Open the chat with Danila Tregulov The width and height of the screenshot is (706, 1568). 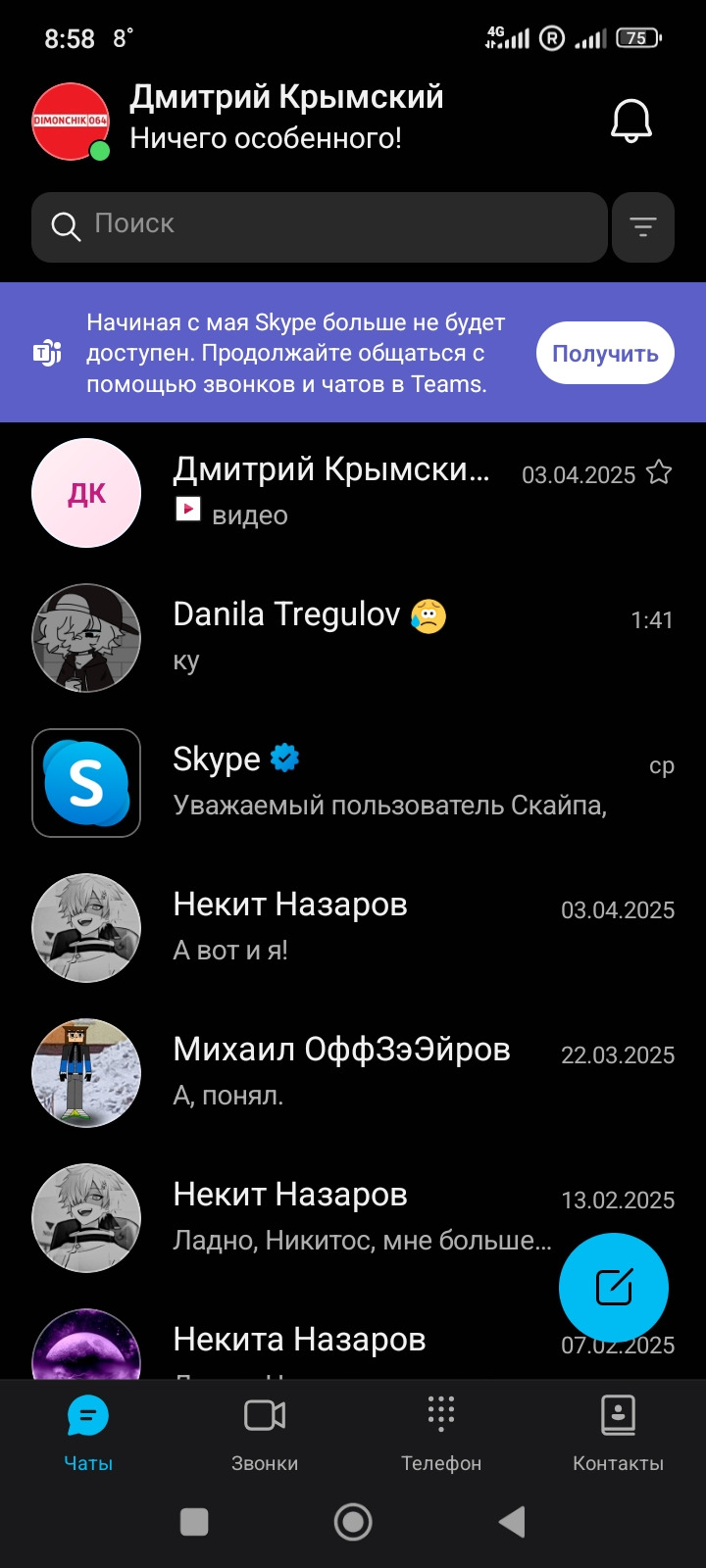(x=353, y=637)
